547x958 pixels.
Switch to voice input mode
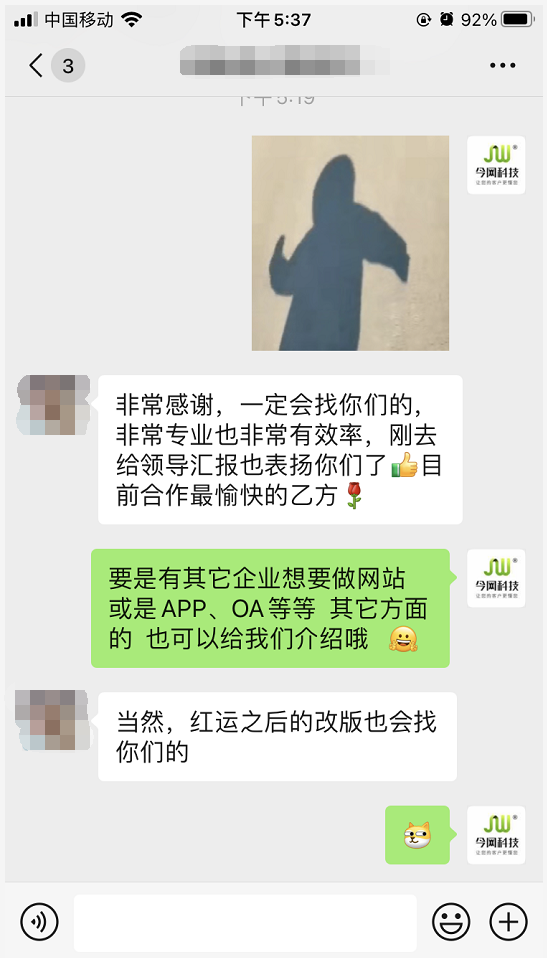39,921
